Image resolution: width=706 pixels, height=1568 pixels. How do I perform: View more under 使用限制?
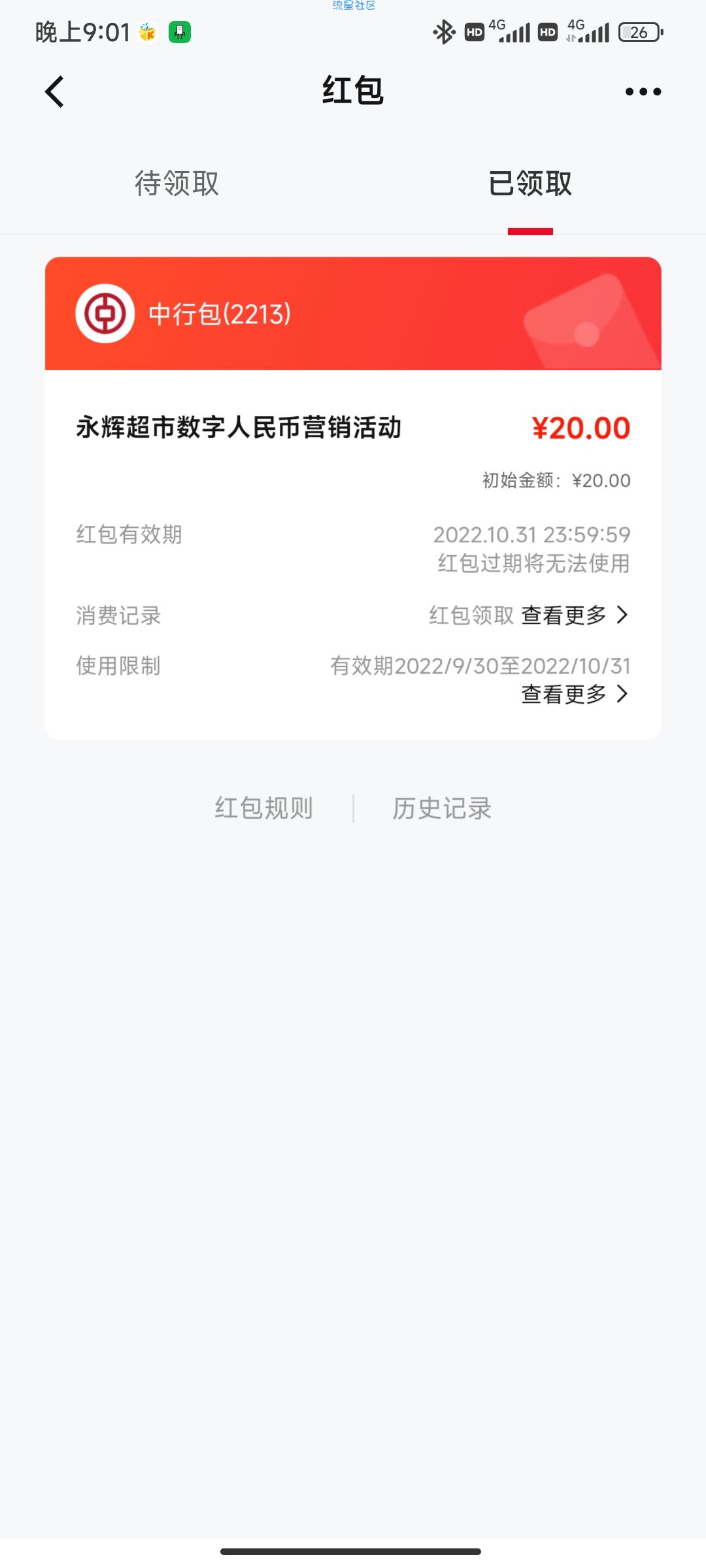click(574, 694)
